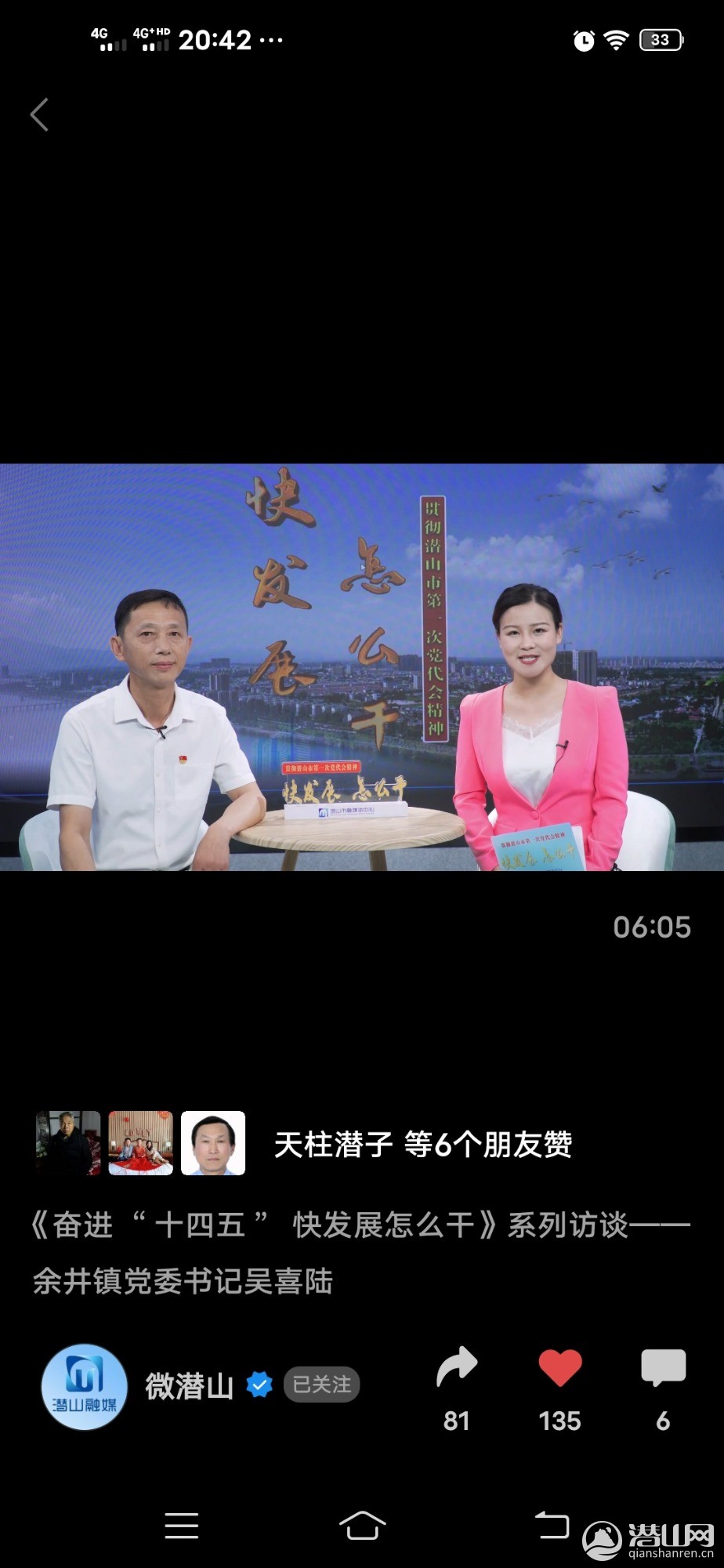Open the system recent apps menu
724x1568 pixels.
(182, 1526)
